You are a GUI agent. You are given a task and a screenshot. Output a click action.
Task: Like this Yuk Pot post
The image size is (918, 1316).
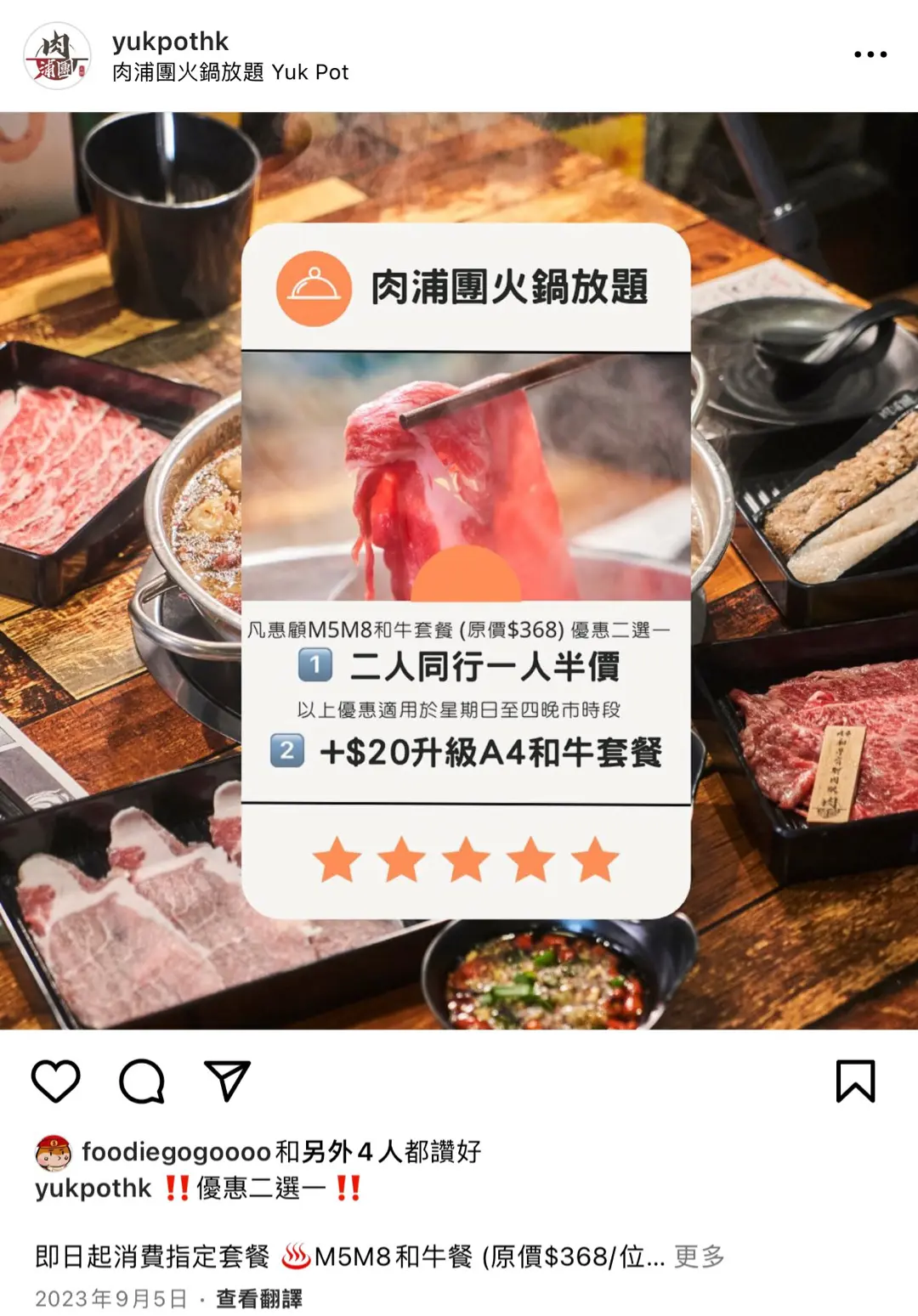(56, 1081)
